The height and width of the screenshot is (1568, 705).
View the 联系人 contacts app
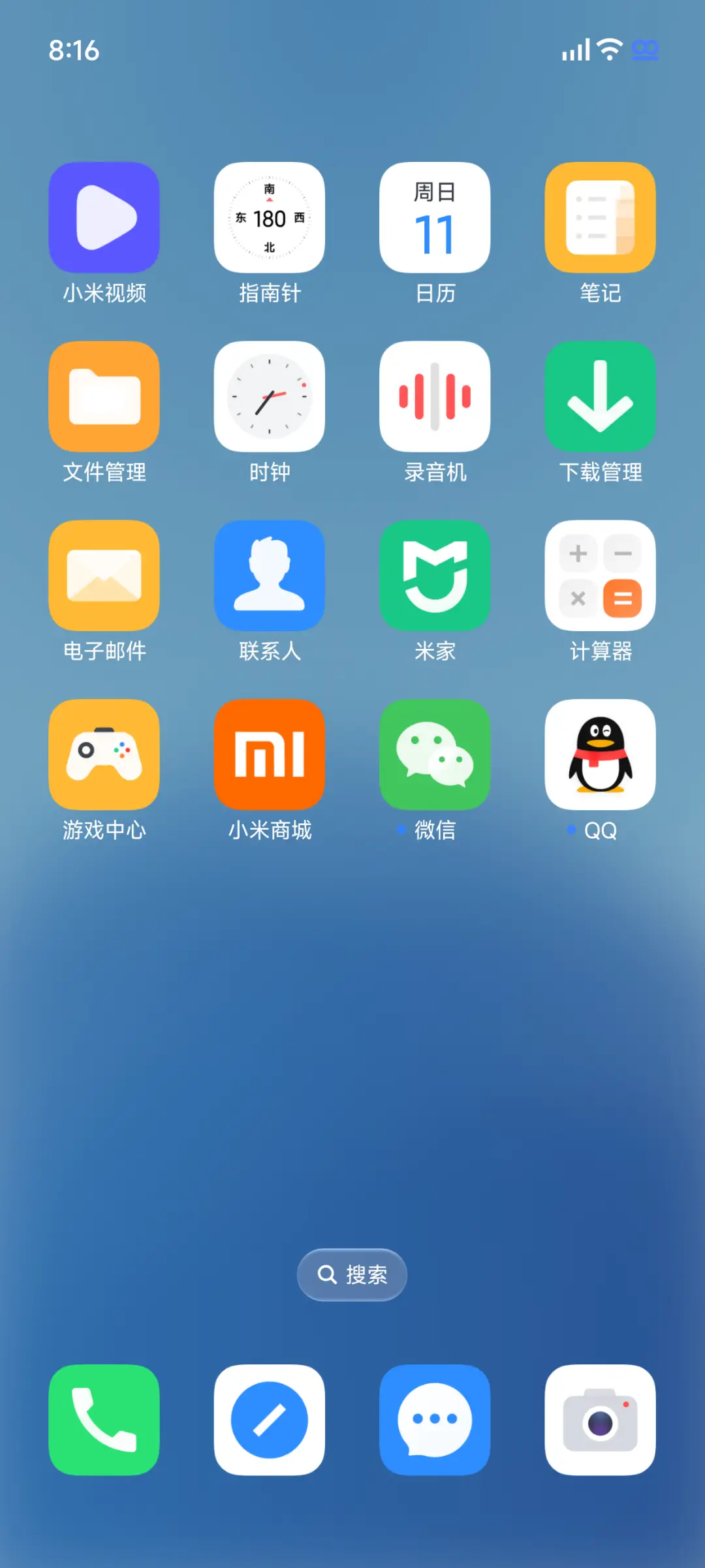270,575
